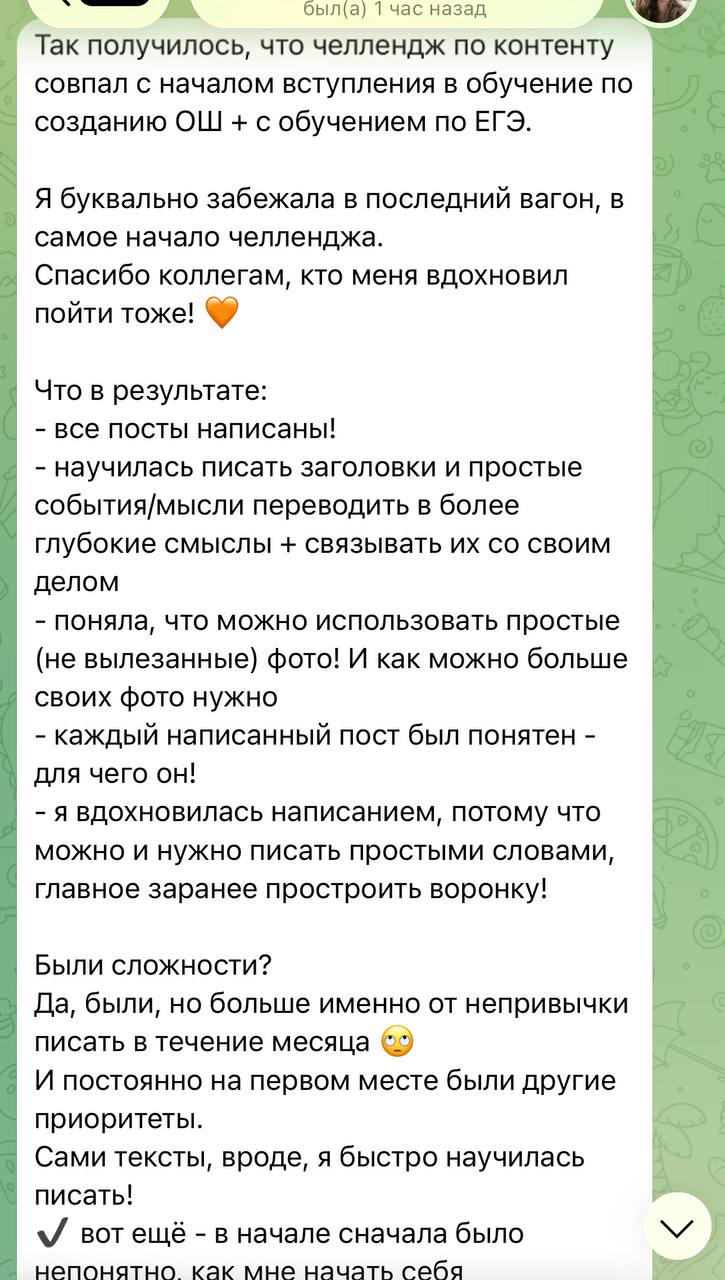Open chat info via the header status

[394, 10]
